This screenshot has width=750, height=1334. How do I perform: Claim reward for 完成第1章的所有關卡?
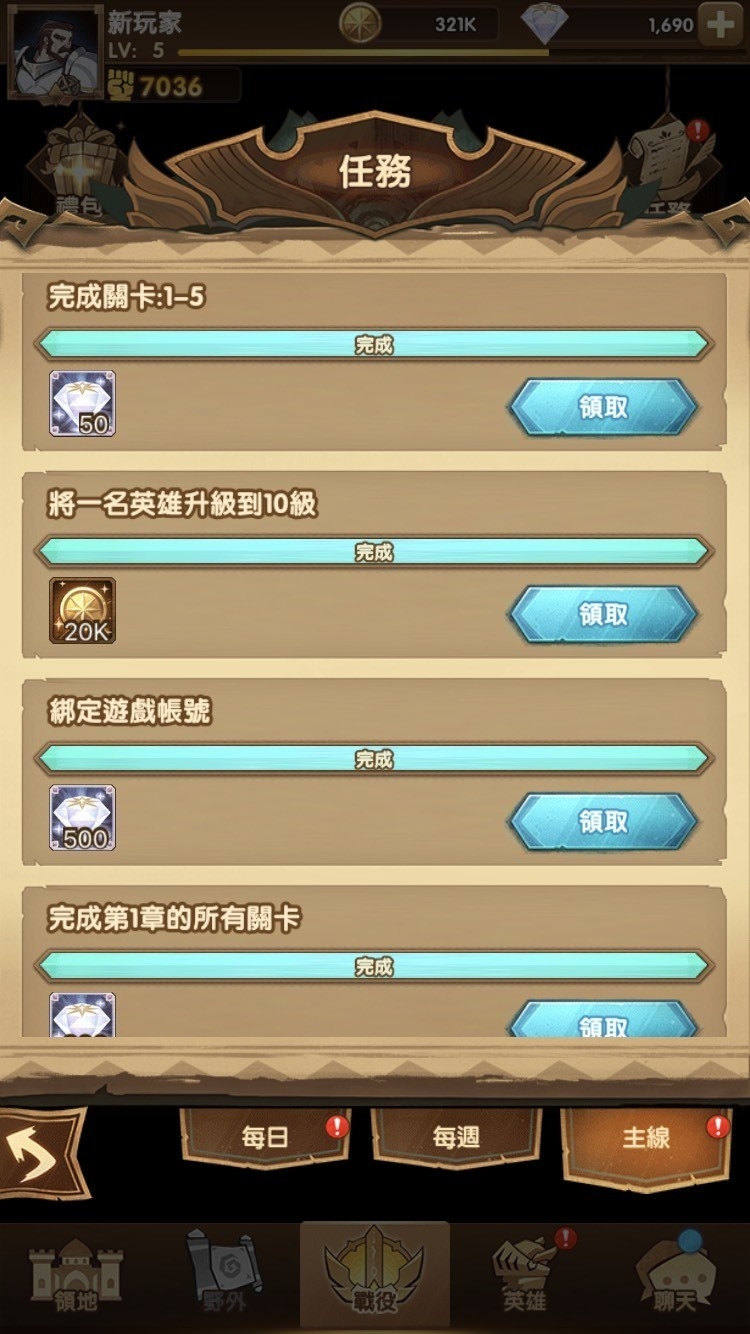pyautogui.click(x=603, y=1021)
